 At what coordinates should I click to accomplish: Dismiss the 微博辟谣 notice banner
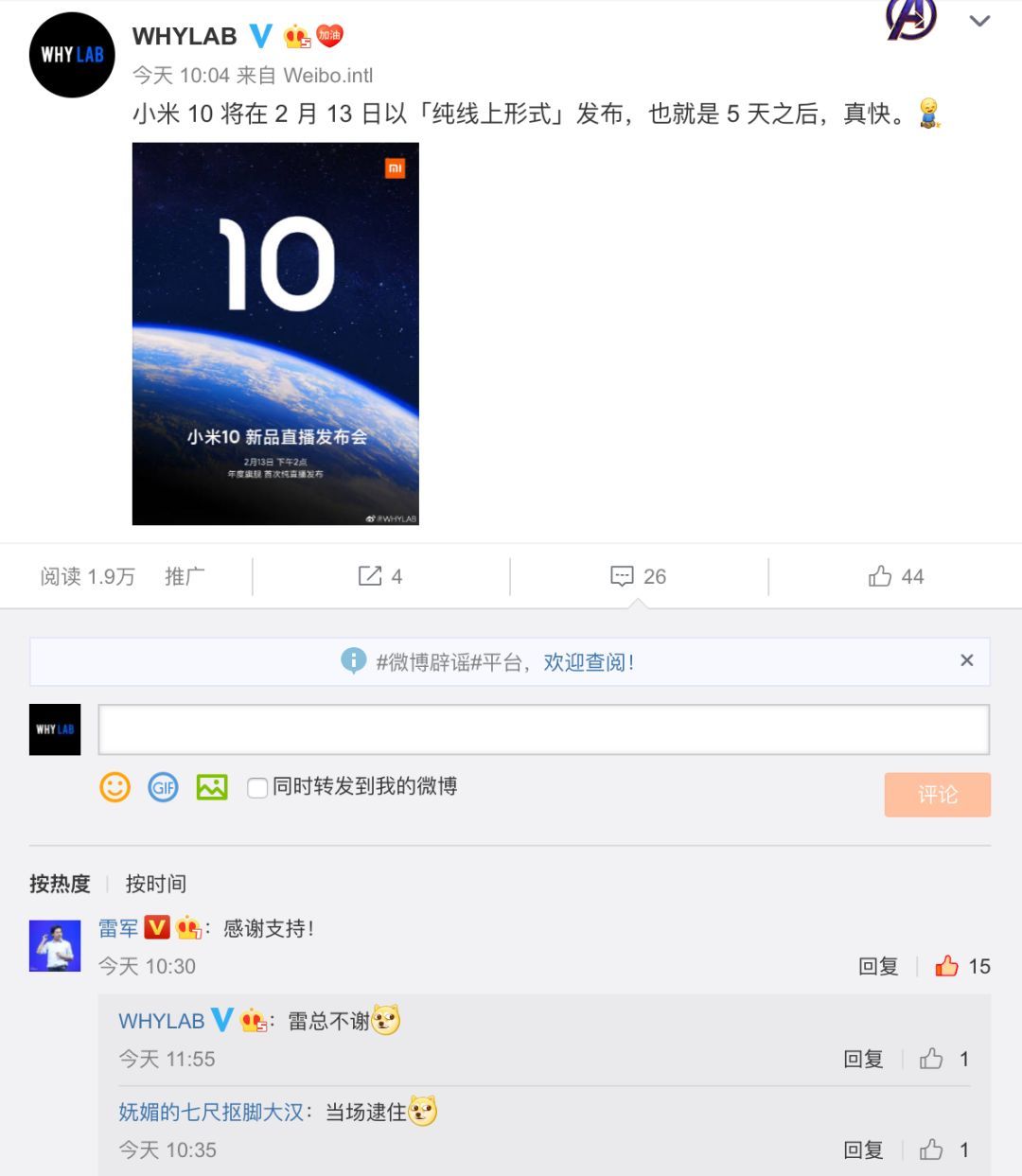[966, 660]
